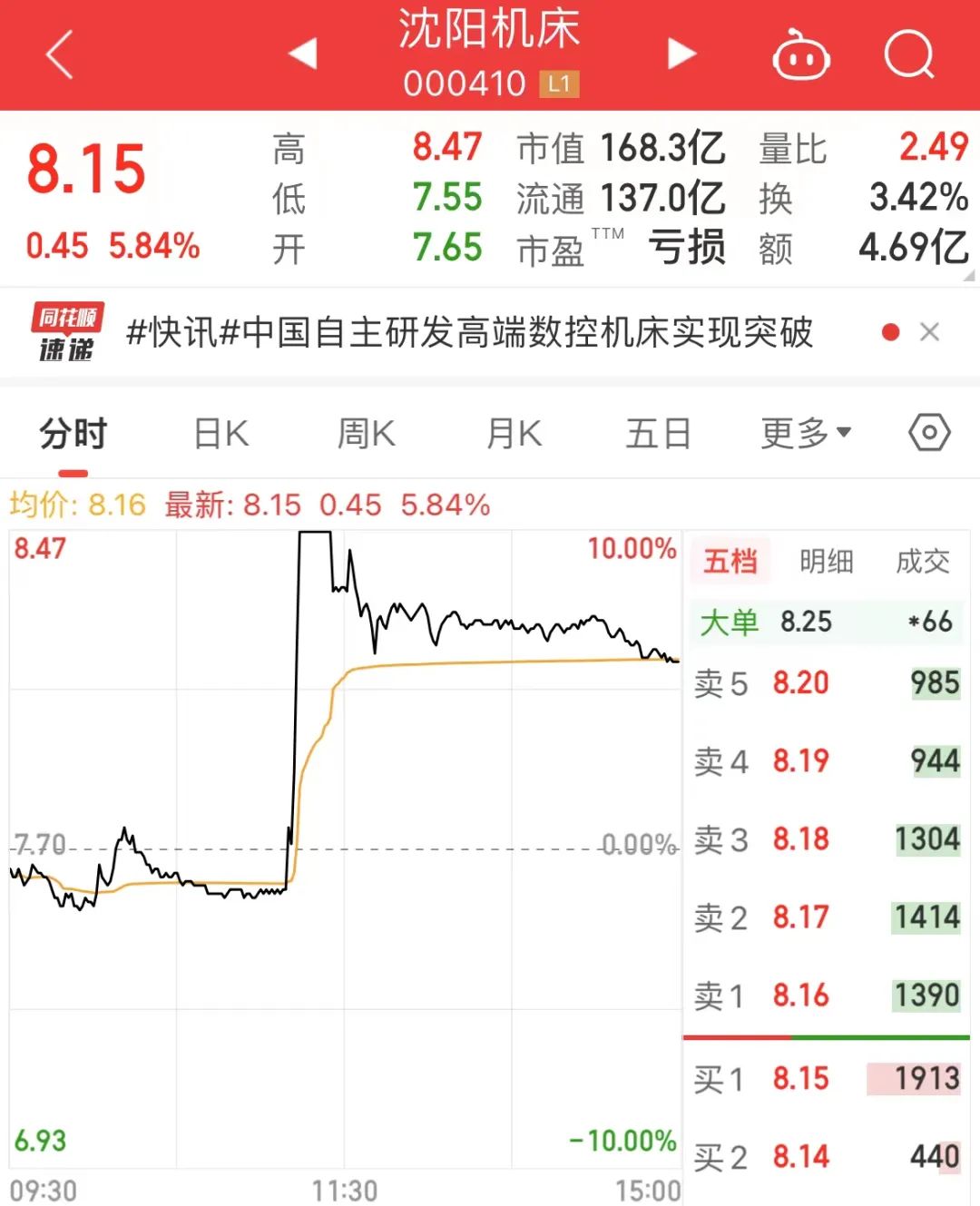Dismiss the 快讯 news banner
This screenshot has height=1206, width=980.
(x=929, y=332)
